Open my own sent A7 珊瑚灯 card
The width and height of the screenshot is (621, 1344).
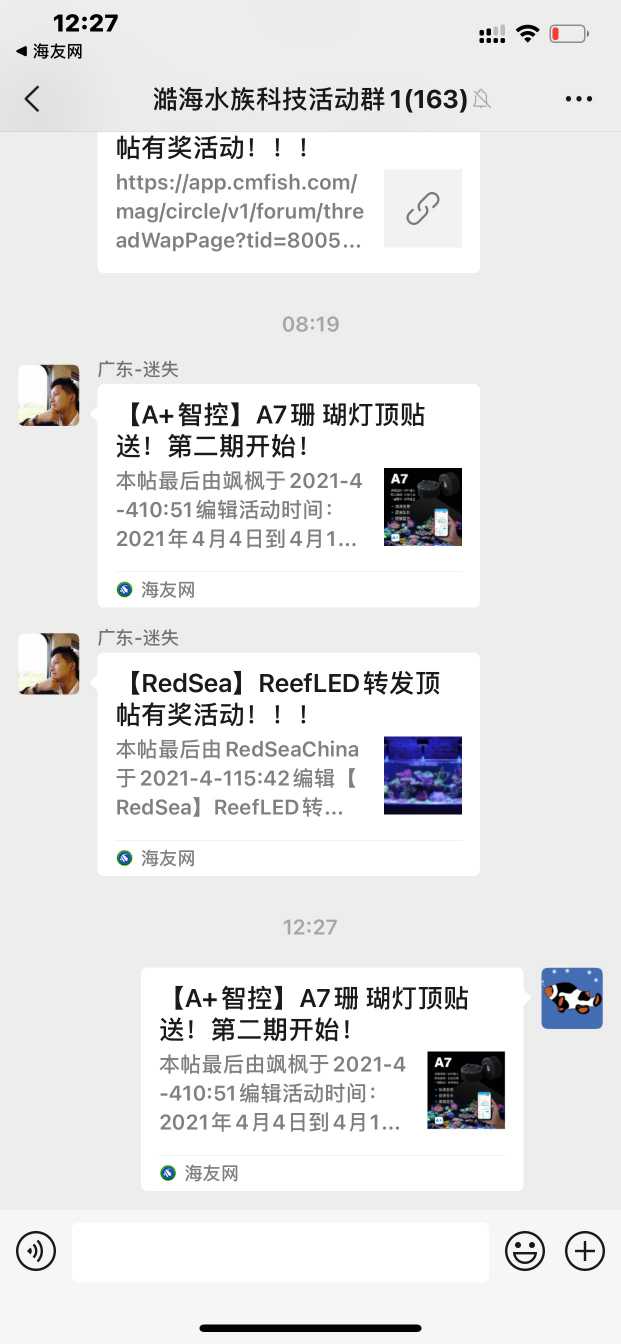click(332, 1078)
